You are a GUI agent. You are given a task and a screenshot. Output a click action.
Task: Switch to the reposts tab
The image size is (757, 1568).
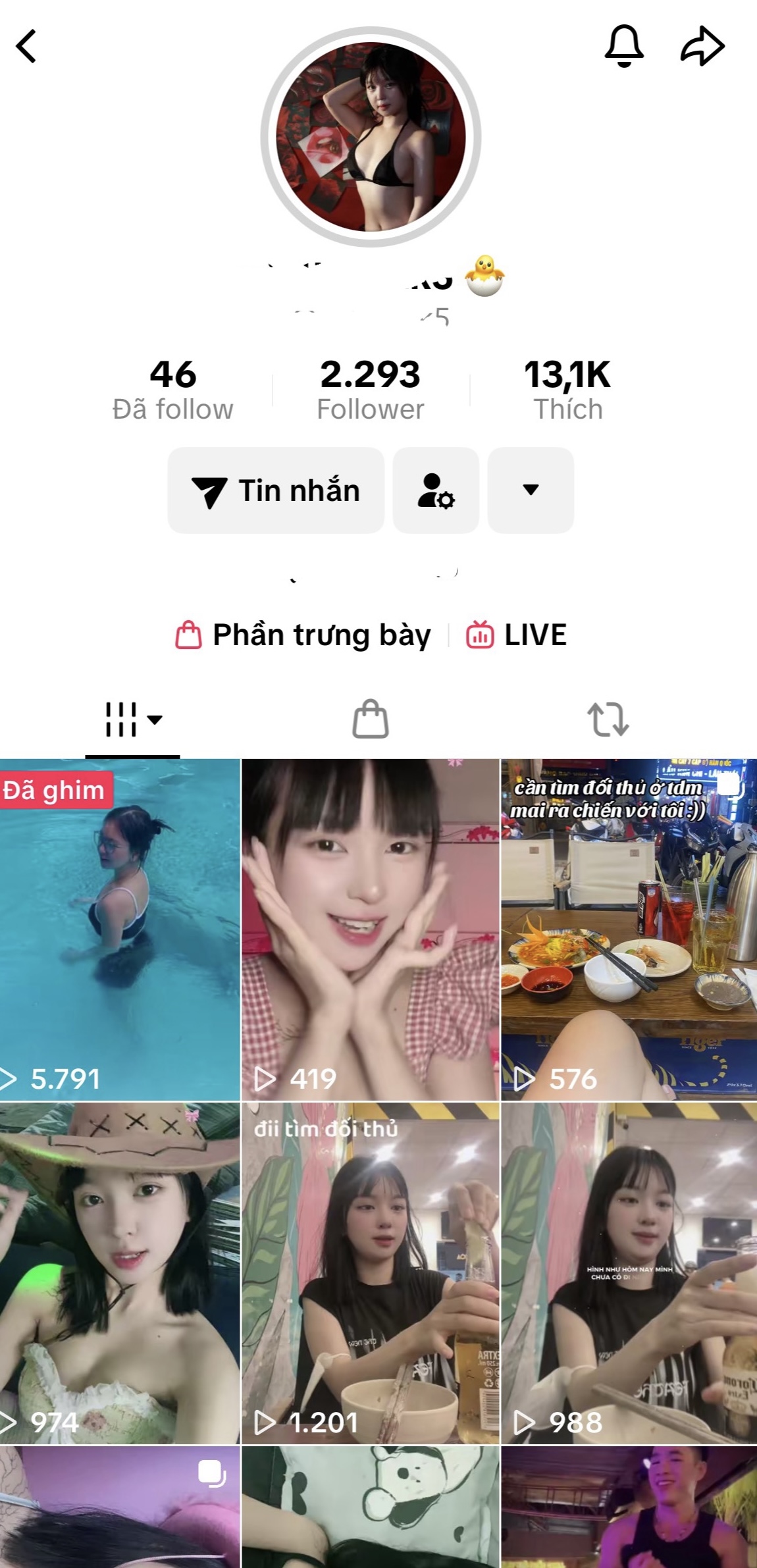click(x=608, y=719)
